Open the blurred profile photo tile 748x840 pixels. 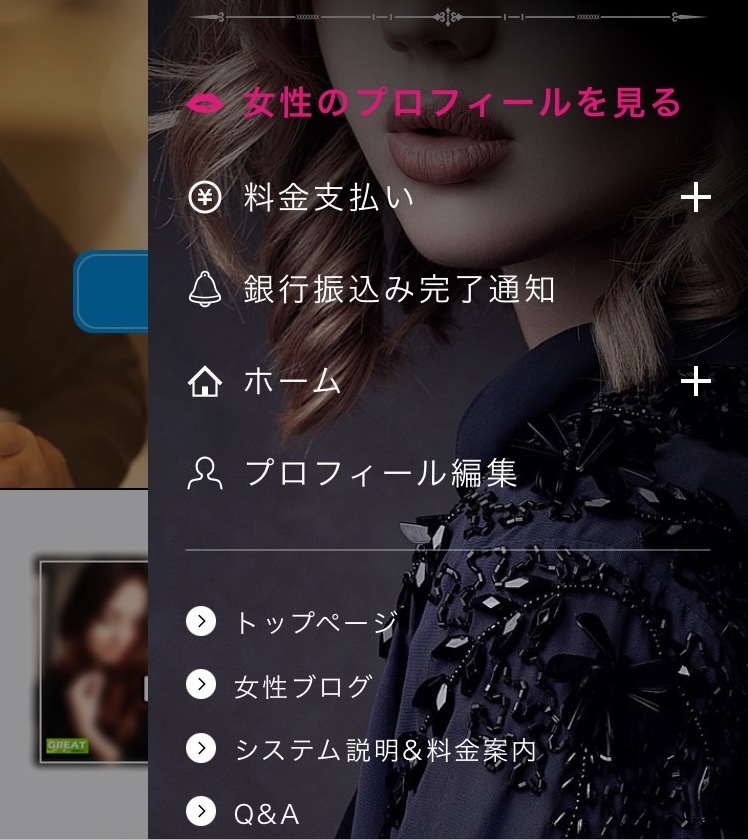pos(94,660)
